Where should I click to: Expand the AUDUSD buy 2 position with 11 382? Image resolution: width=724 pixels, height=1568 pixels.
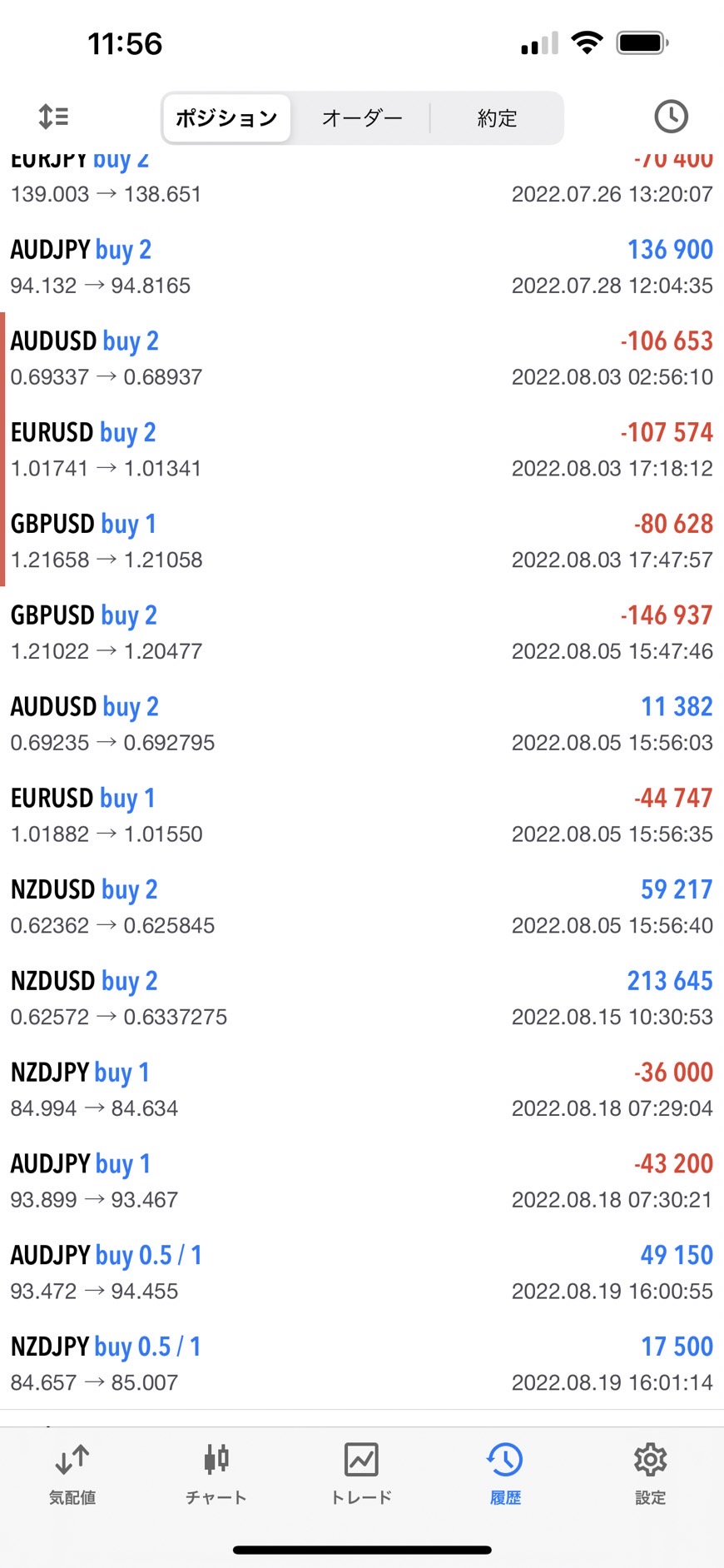point(362,724)
